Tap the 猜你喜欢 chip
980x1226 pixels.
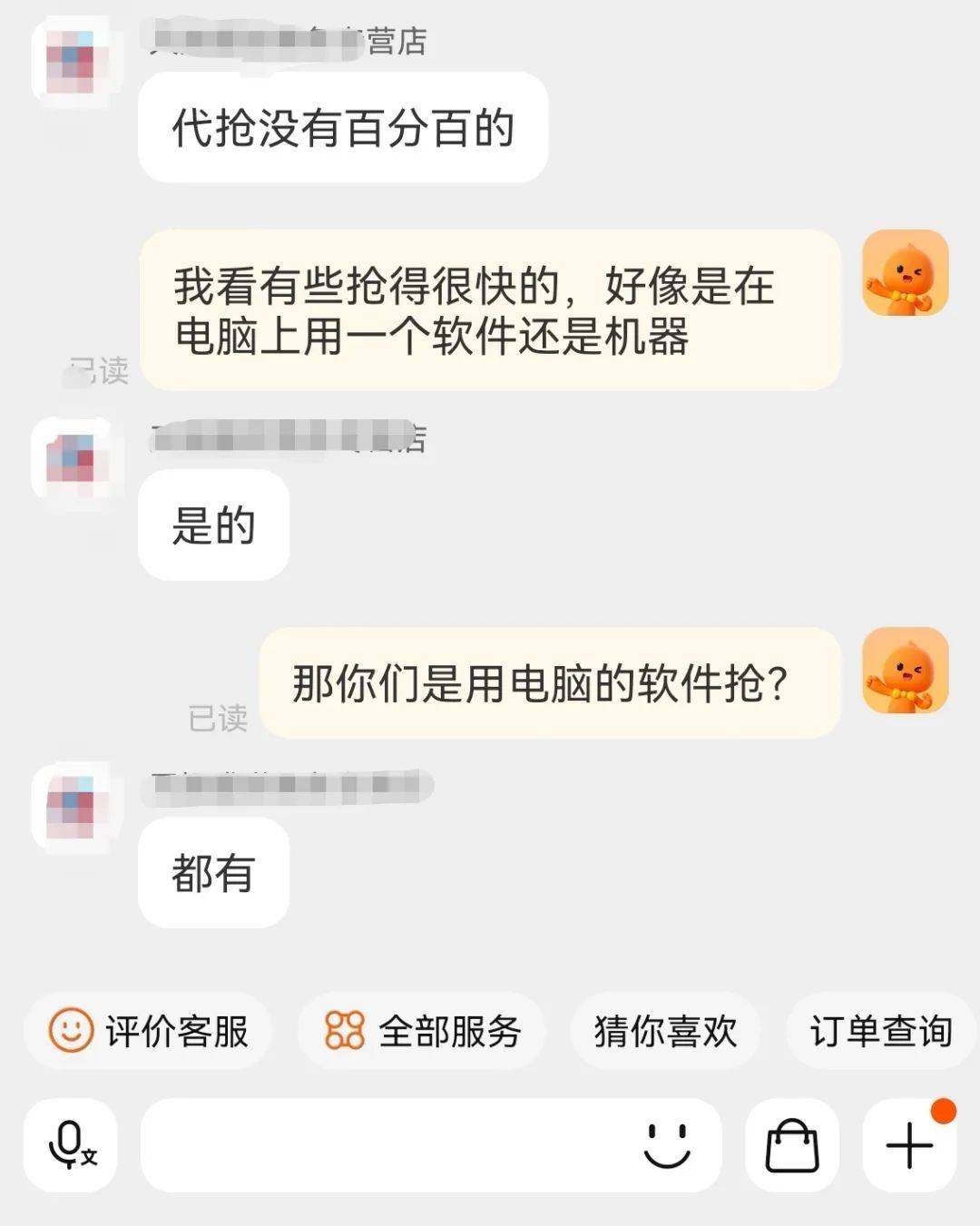coord(665,1031)
